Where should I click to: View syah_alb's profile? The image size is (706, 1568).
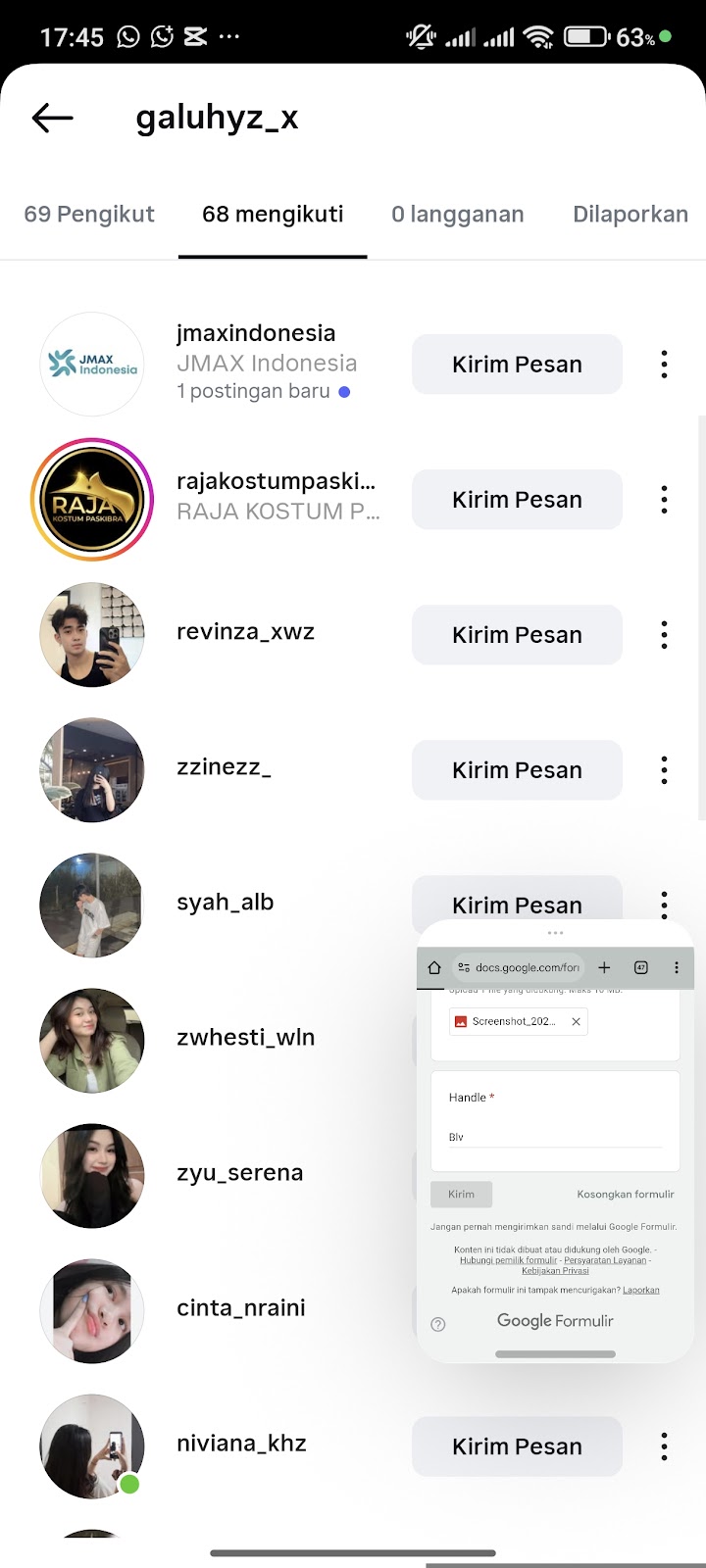[x=225, y=903]
